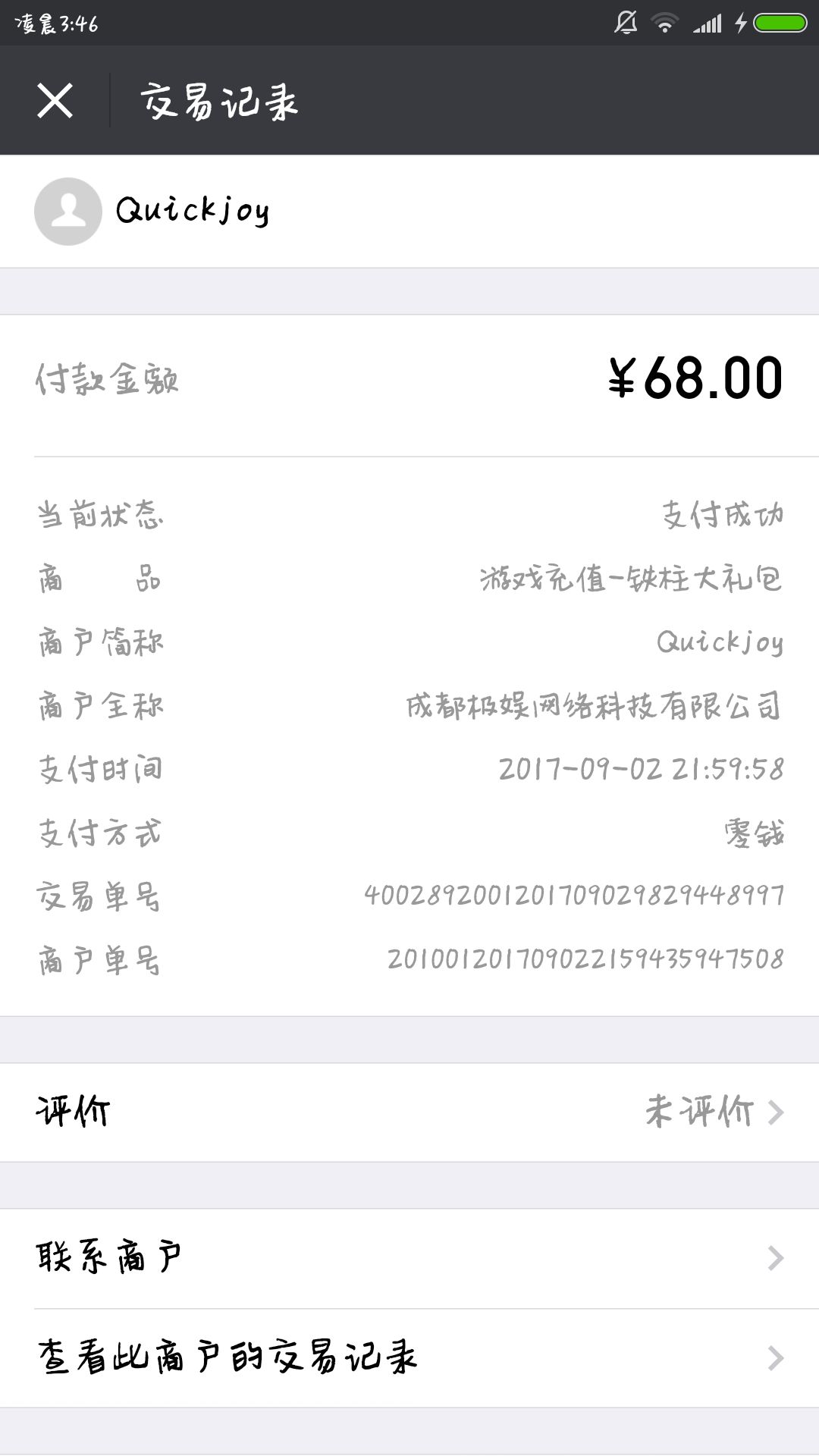
Task: Open 查看此商户的交易记录
Action: click(409, 1358)
